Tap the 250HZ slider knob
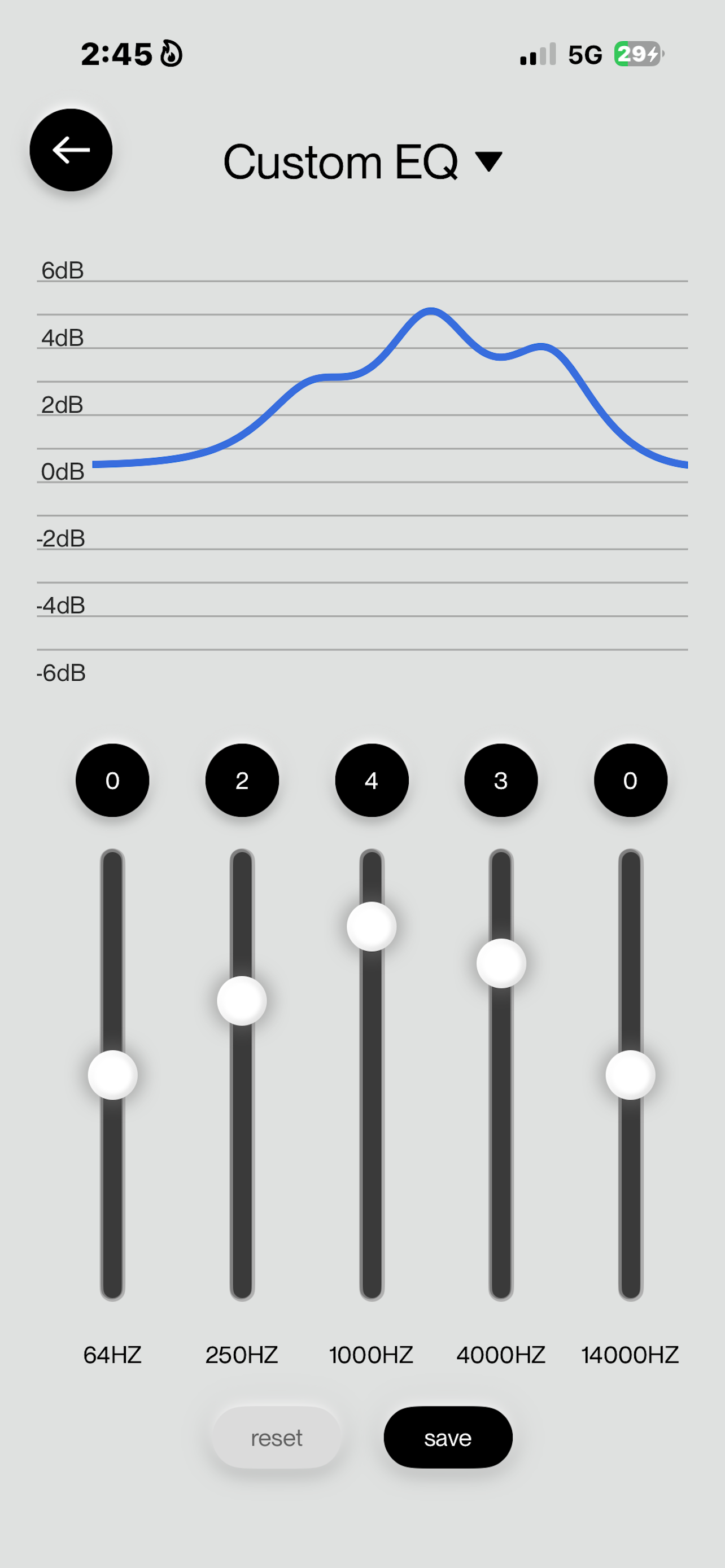Screen dimensions: 725x1568 coord(242,1001)
